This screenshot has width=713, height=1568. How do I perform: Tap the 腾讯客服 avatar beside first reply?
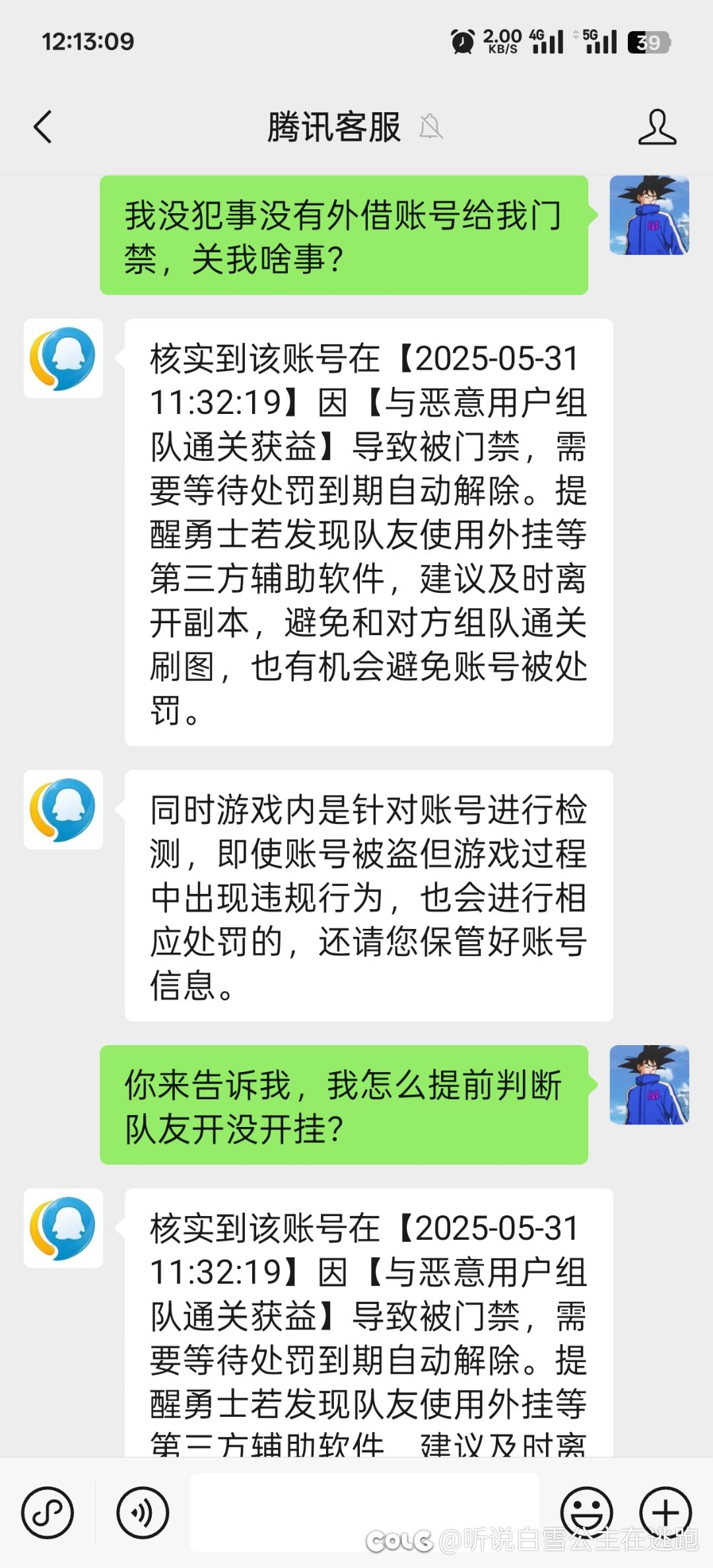pos(63,358)
